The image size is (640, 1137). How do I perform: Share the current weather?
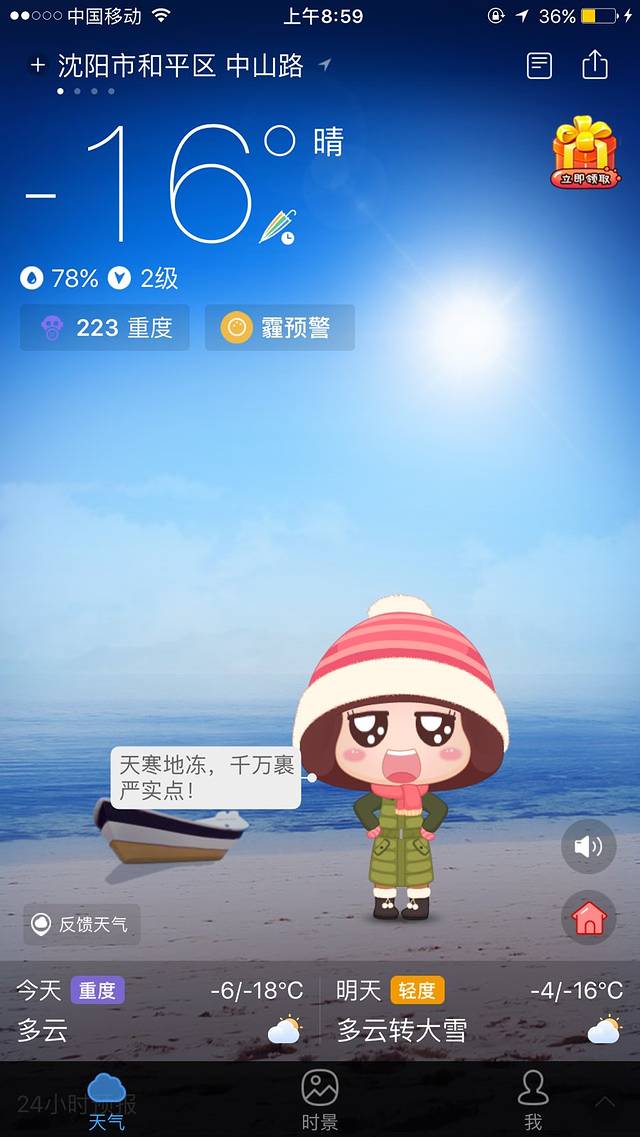[595, 65]
